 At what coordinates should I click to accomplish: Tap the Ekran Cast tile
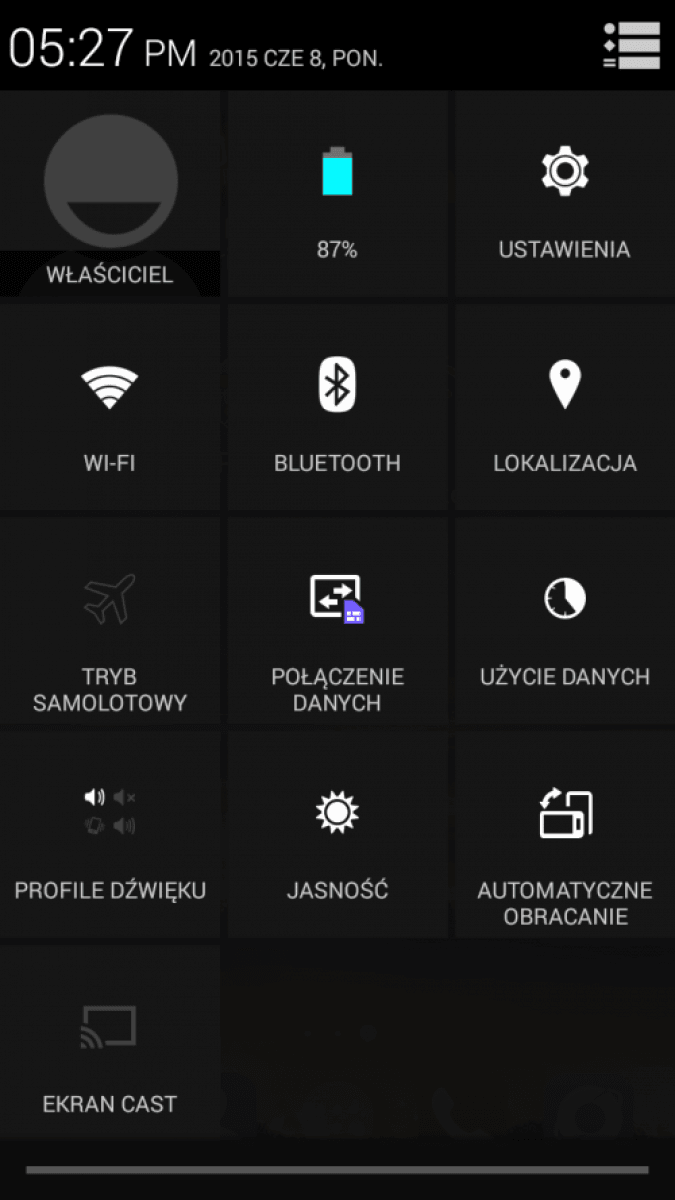pyautogui.click(x=110, y=1042)
